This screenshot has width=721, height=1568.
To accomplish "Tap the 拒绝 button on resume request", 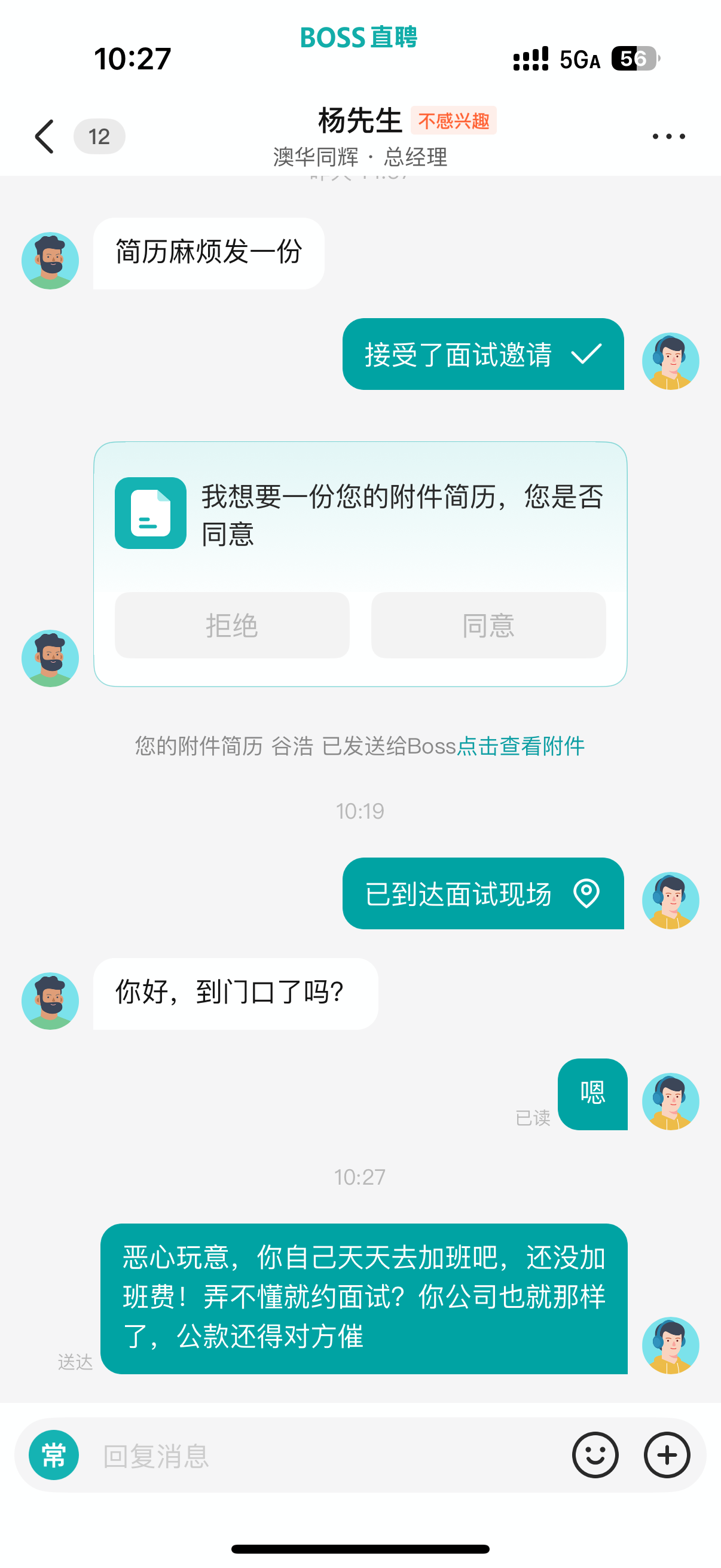I will point(232,625).
